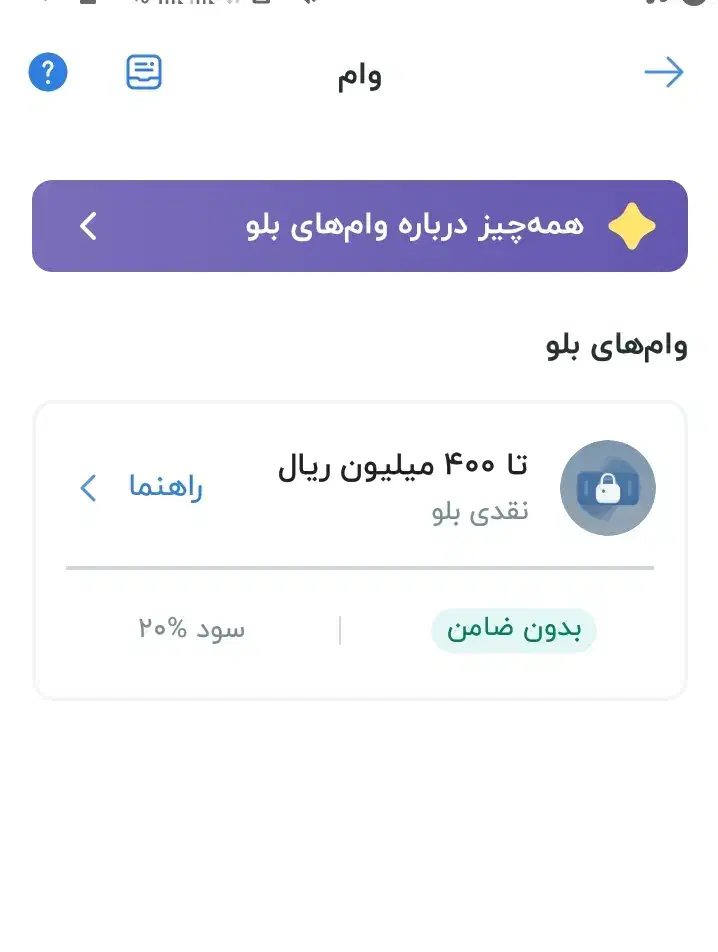718x952 pixels.
Task: Open the help question mark icon
Action: point(48,73)
